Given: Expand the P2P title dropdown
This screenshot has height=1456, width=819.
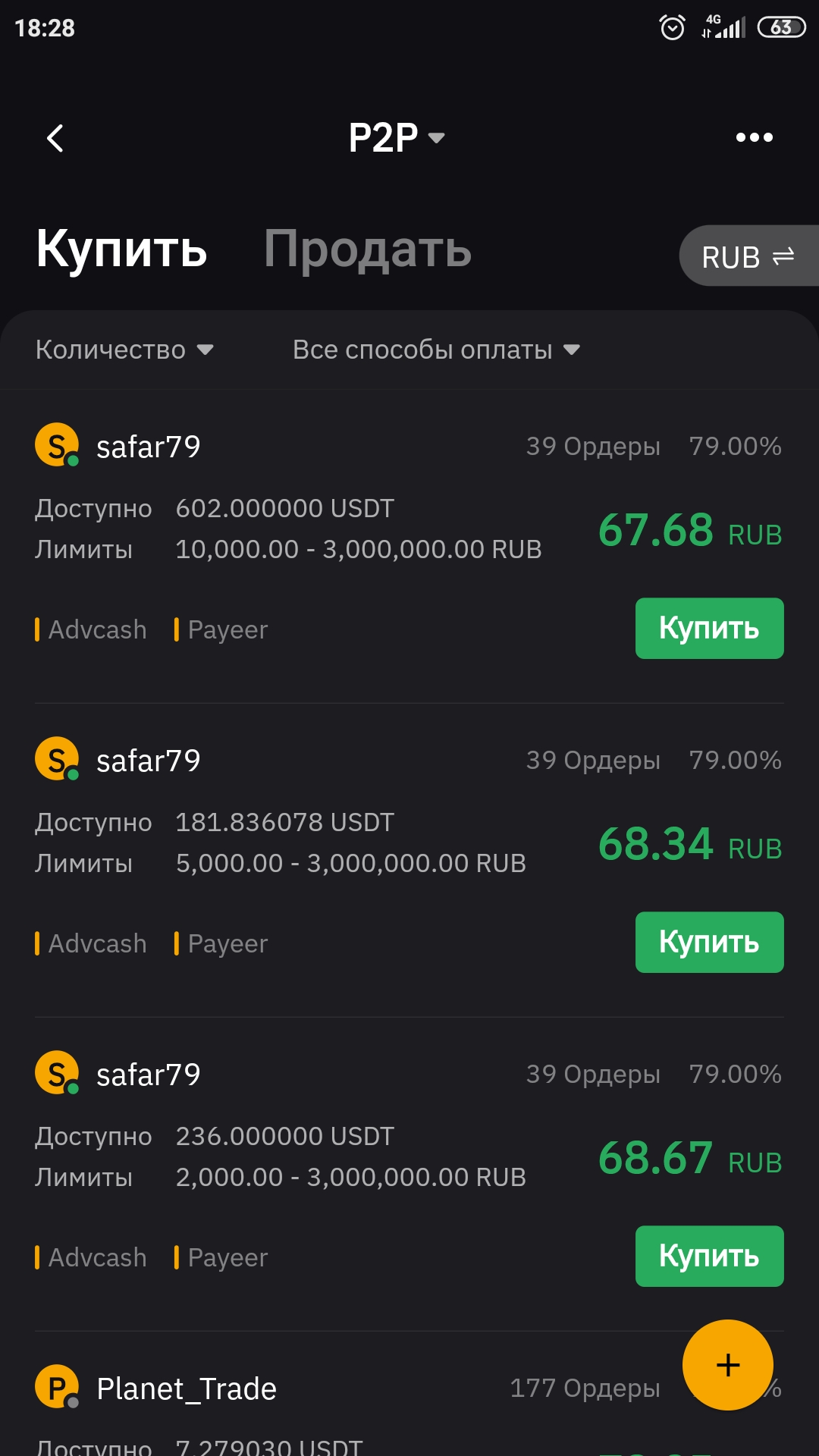Looking at the screenshot, I should (x=396, y=138).
